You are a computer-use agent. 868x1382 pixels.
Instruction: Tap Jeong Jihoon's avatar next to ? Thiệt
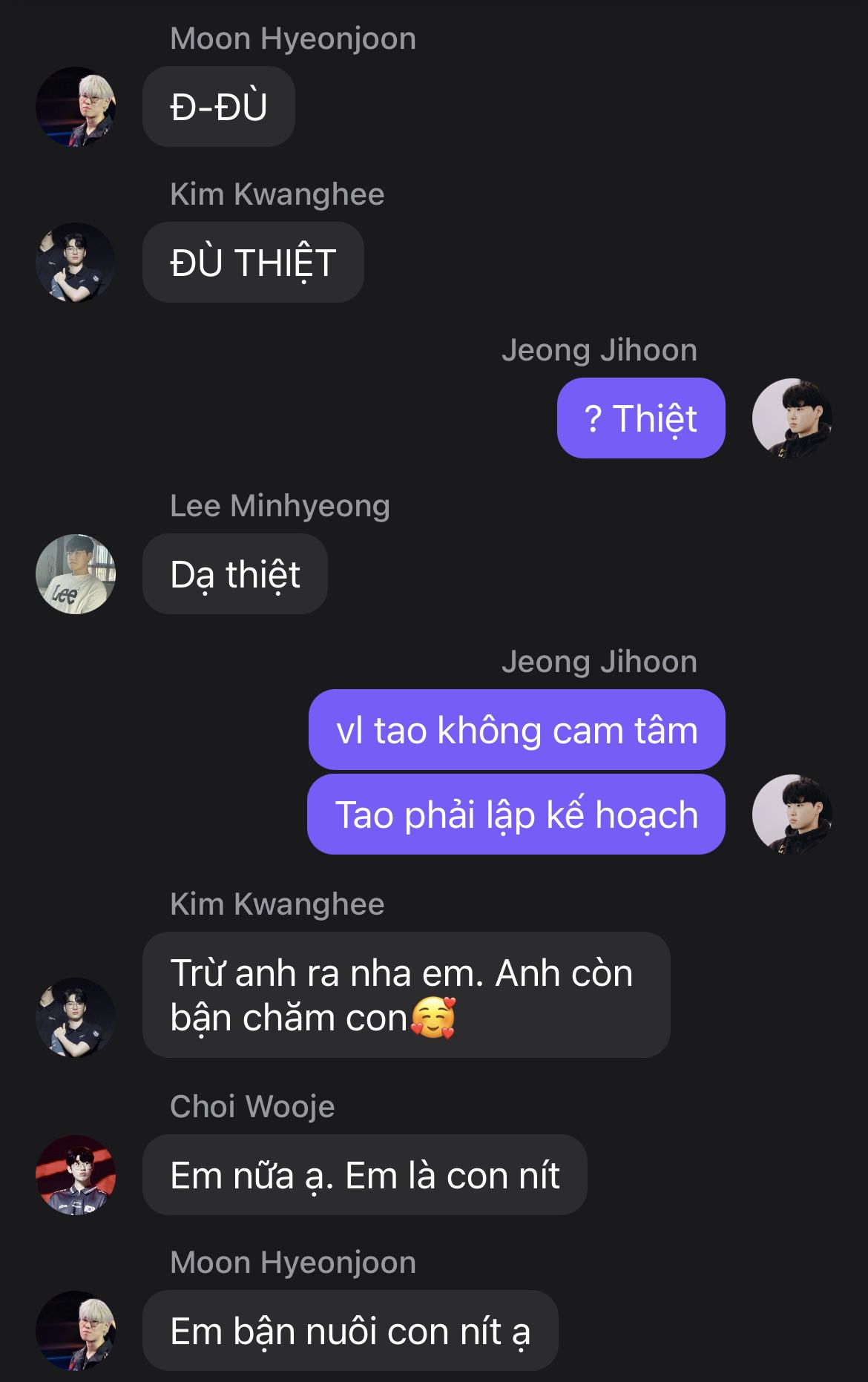click(792, 418)
